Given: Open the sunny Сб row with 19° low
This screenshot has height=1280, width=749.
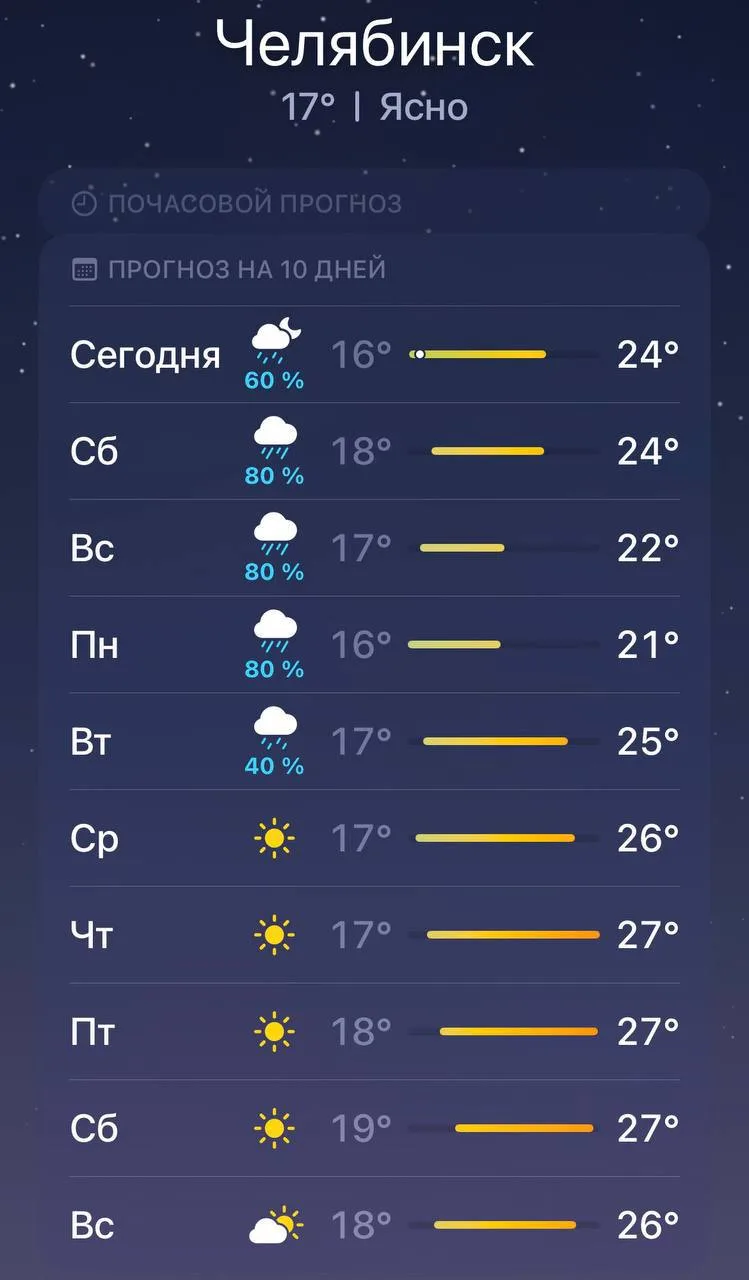Looking at the screenshot, I should (x=374, y=1128).
